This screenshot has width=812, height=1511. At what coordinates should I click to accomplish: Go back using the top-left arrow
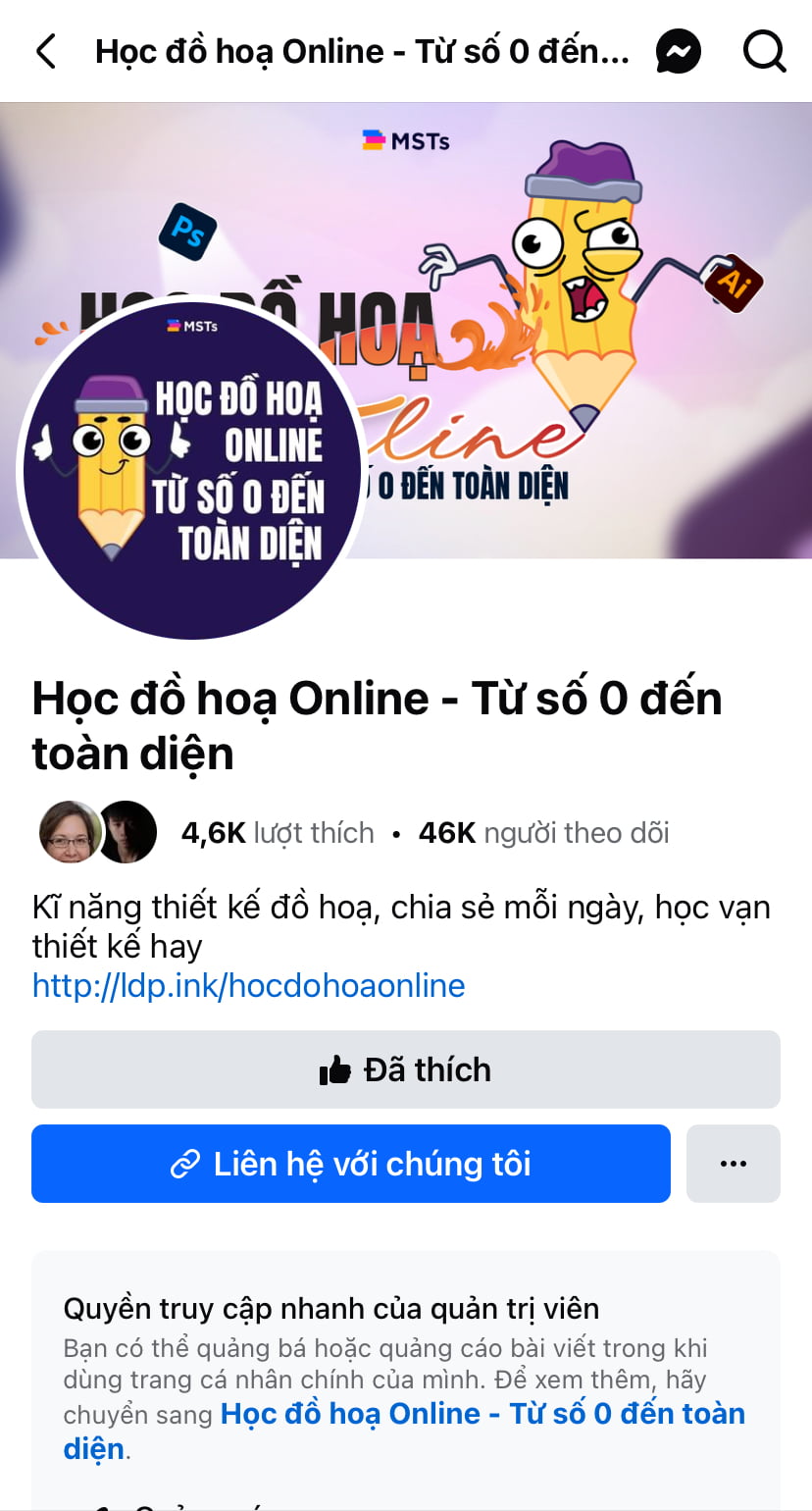coord(46,51)
